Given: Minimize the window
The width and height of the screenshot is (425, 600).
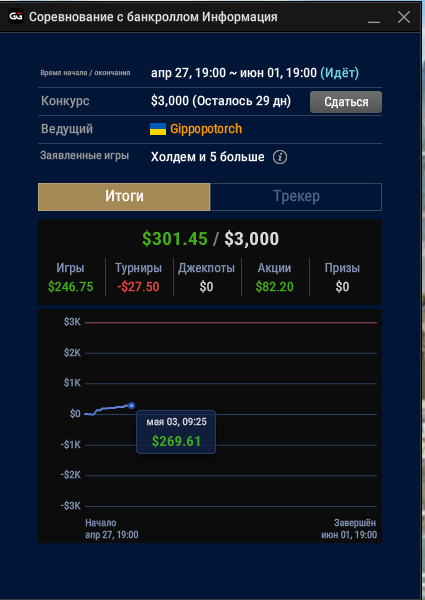Looking at the screenshot, I should point(374,18).
